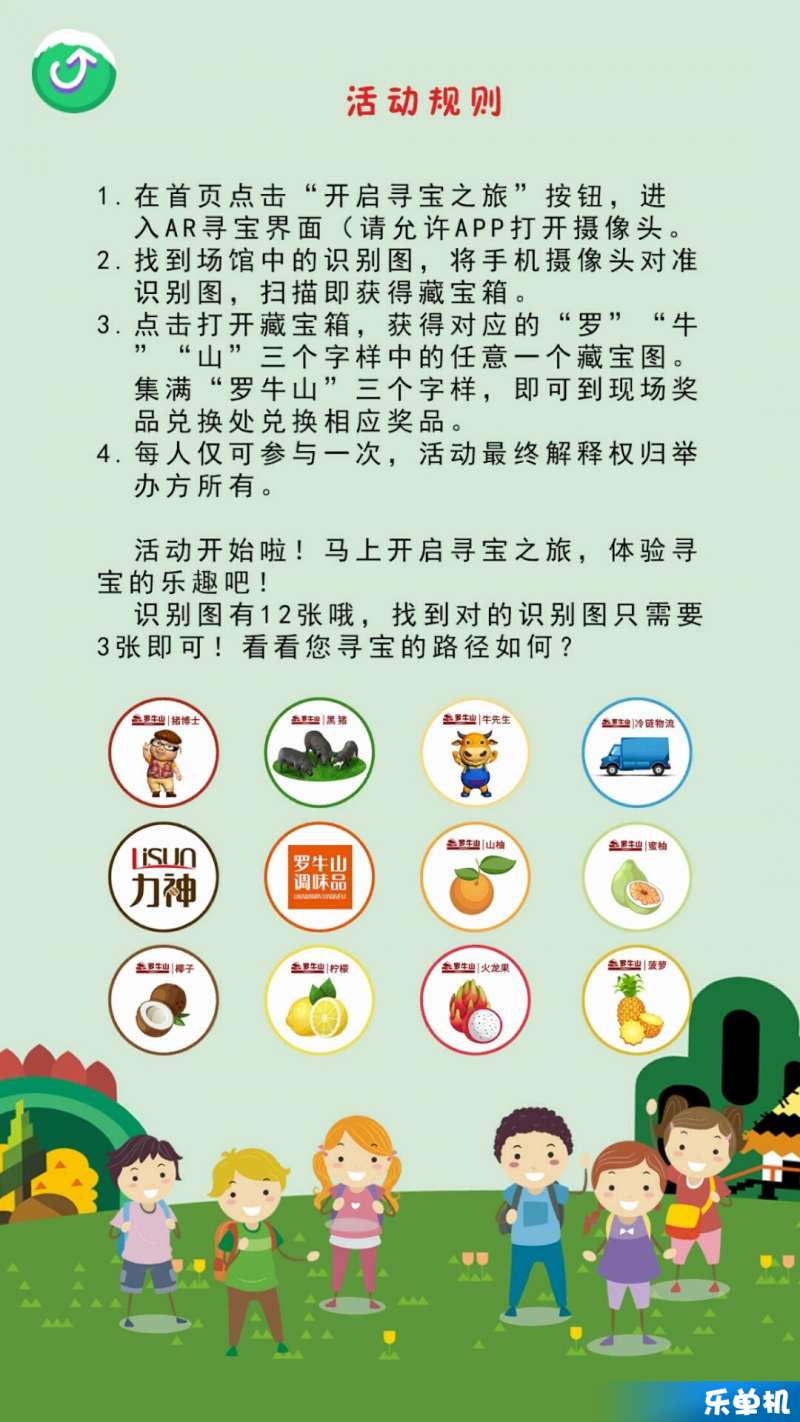Tap the green back arrow icon
800x1422 pixels.
74,70
